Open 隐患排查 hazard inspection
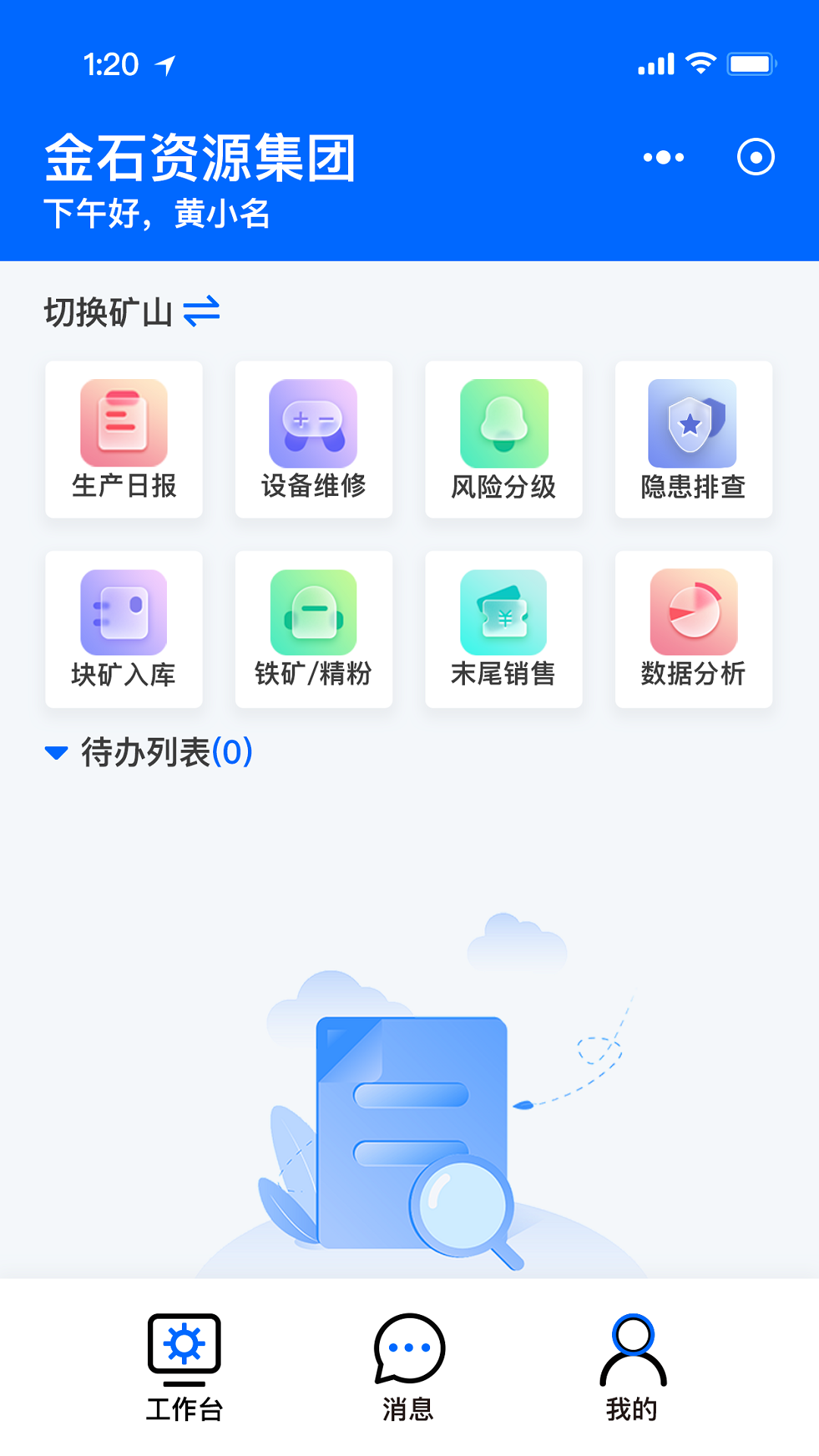Screen dimensions: 819x1456 point(693,440)
